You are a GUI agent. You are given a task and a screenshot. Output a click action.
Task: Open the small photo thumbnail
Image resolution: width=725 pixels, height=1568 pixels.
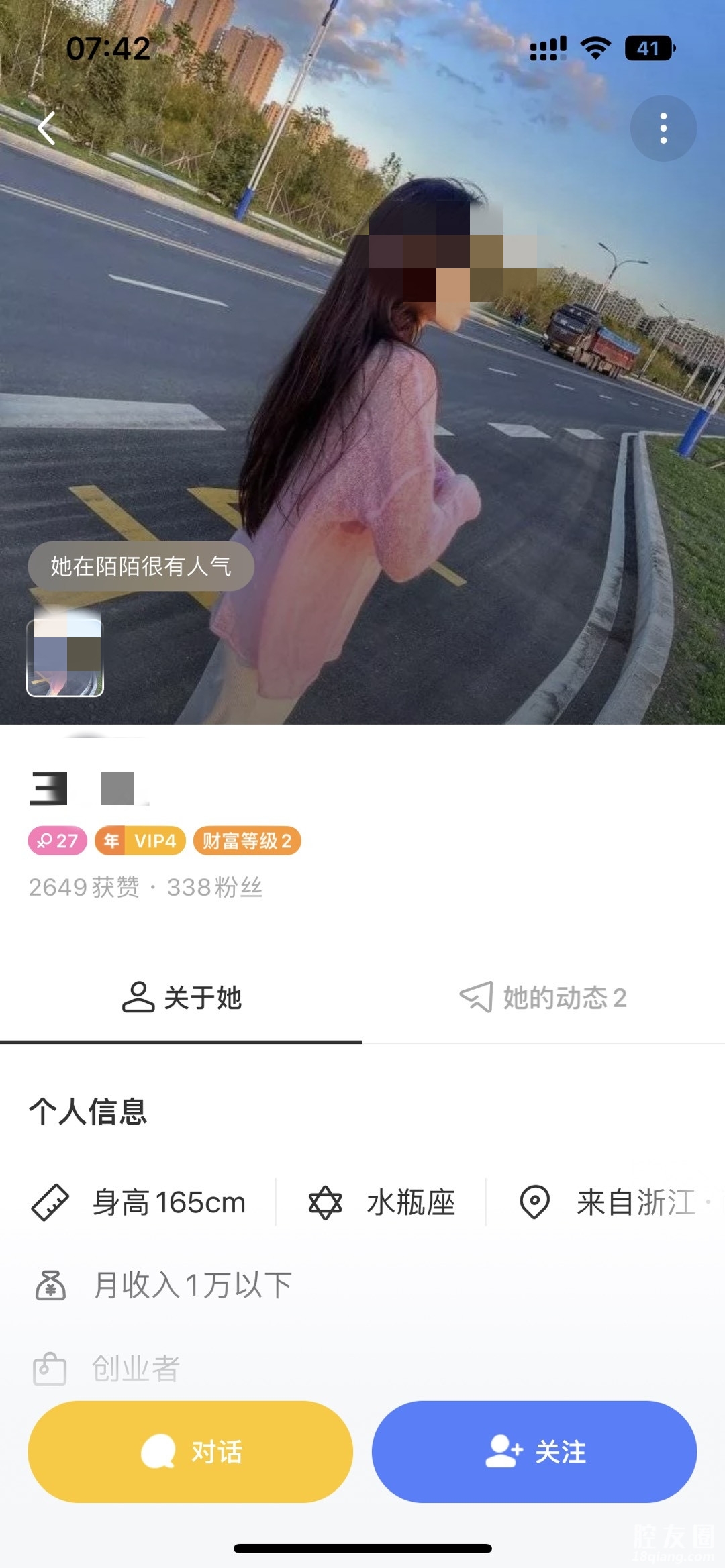[65, 658]
